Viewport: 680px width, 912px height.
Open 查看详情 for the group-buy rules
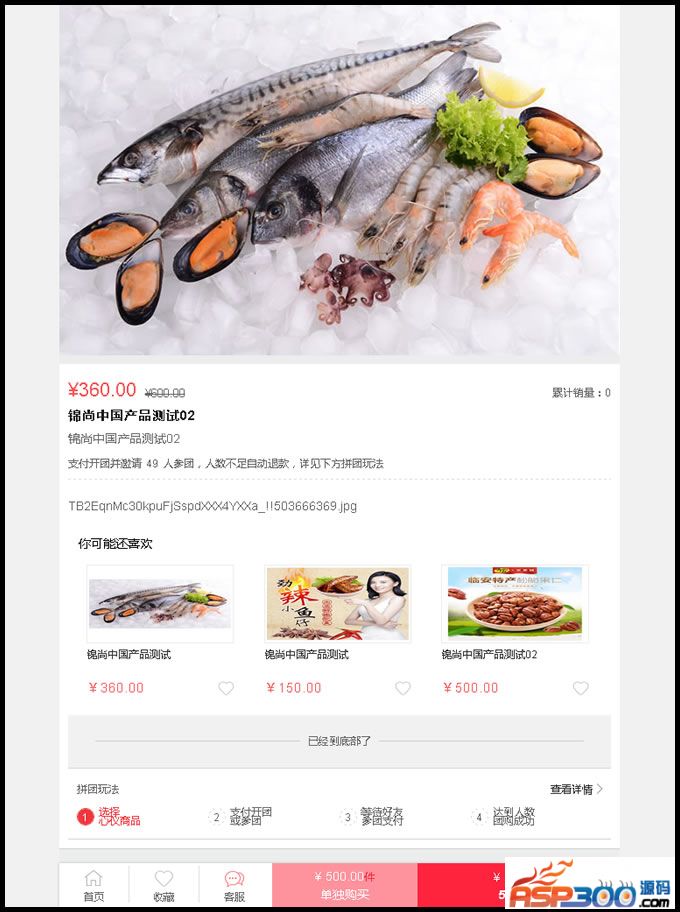click(576, 789)
